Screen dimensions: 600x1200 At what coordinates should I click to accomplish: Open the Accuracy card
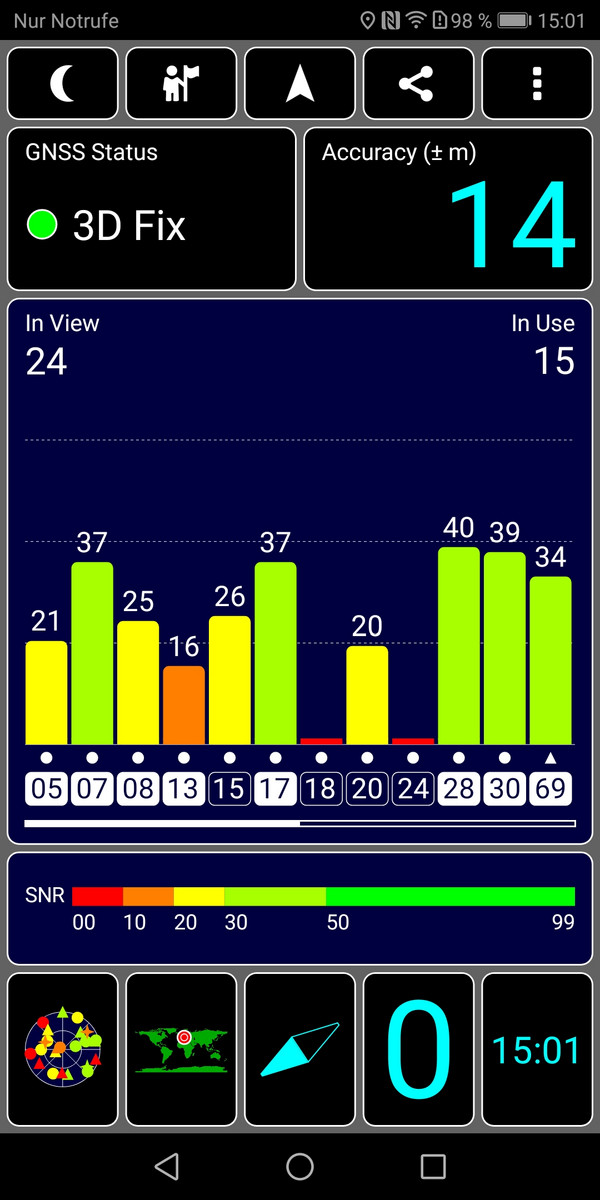click(x=448, y=208)
